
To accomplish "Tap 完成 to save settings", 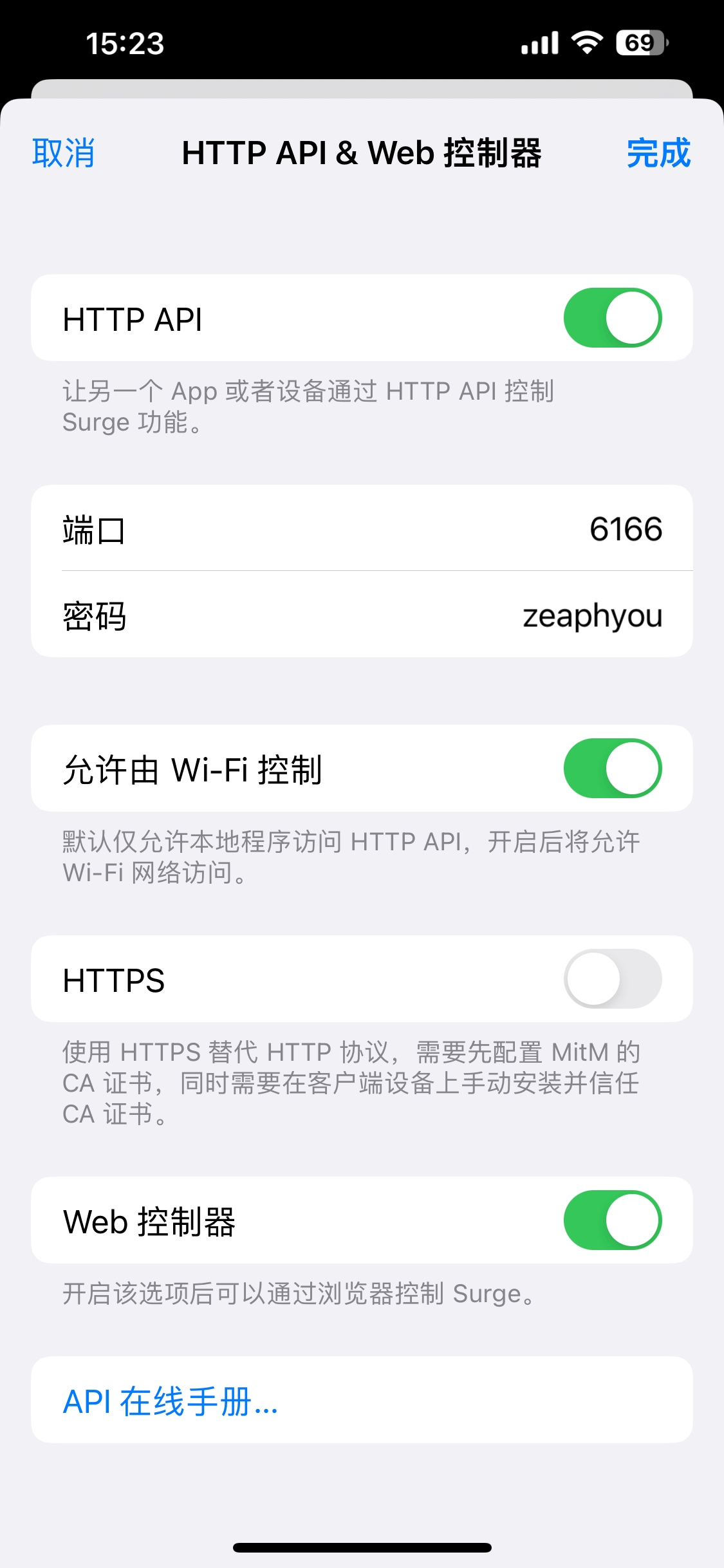I will [658, 154].
